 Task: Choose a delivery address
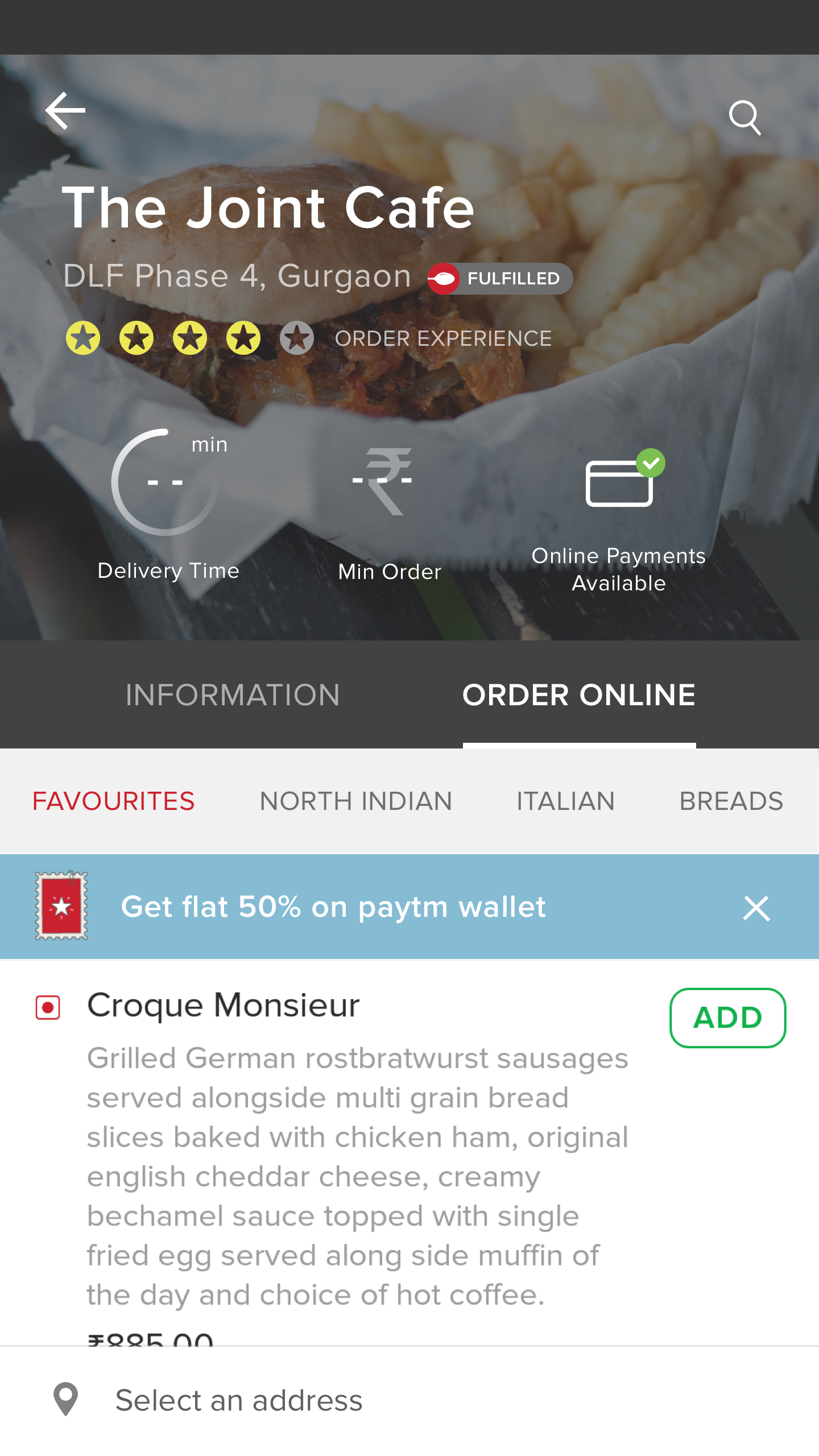(x=239, y=1400)
